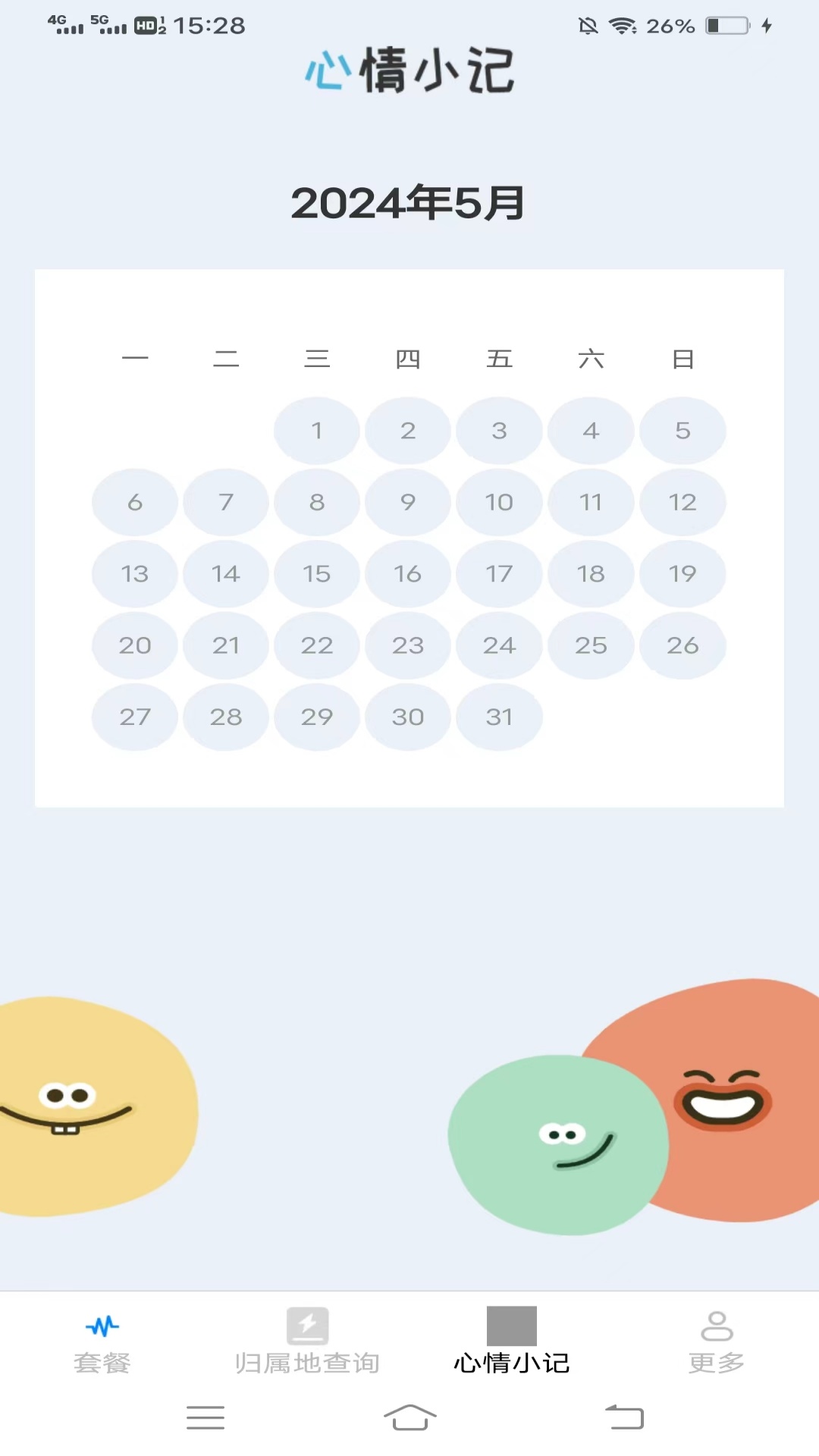The width and height of the screenshot is (819, 1456).
Task: Tap the 五 weekday column header
Action: coord(500,359)
